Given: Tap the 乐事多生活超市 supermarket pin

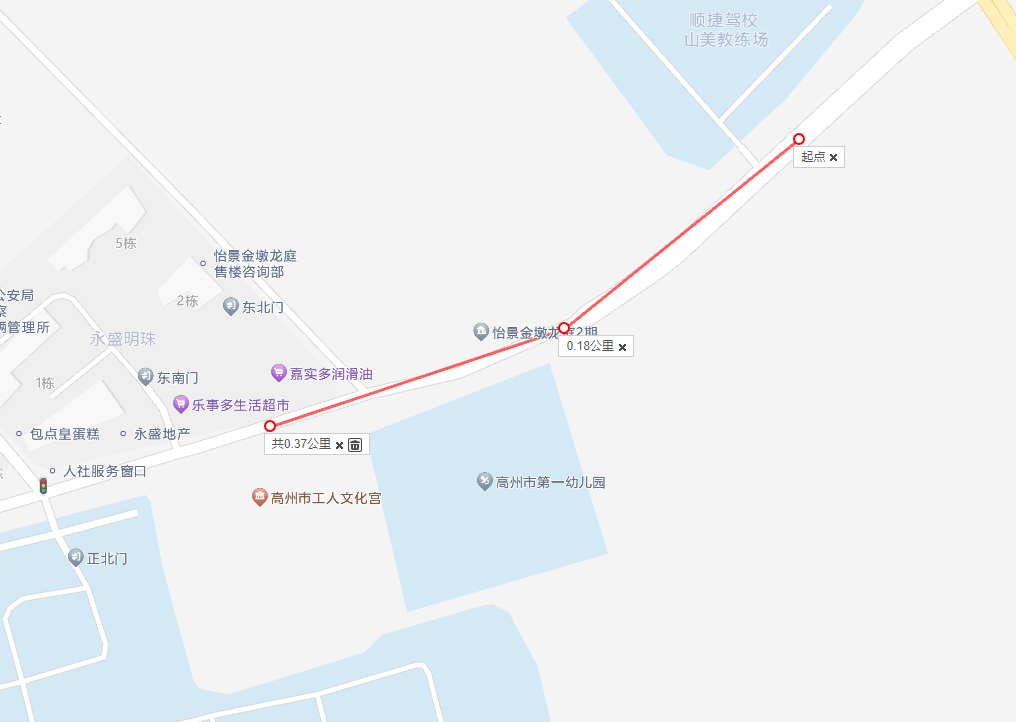Looking at the screenshot, I should click(x=181, y=405).
